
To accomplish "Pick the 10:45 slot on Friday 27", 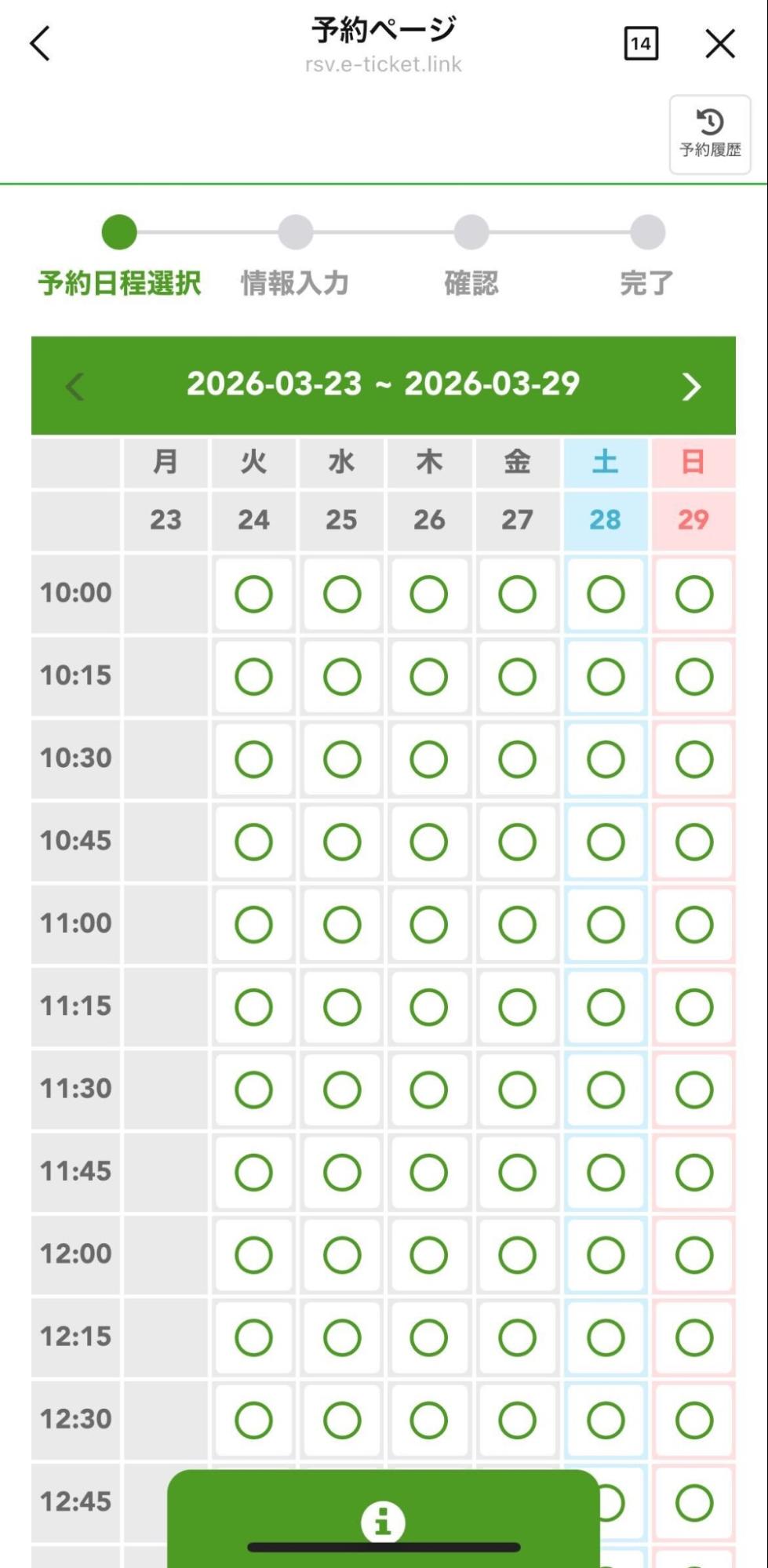I will (517, 842).
